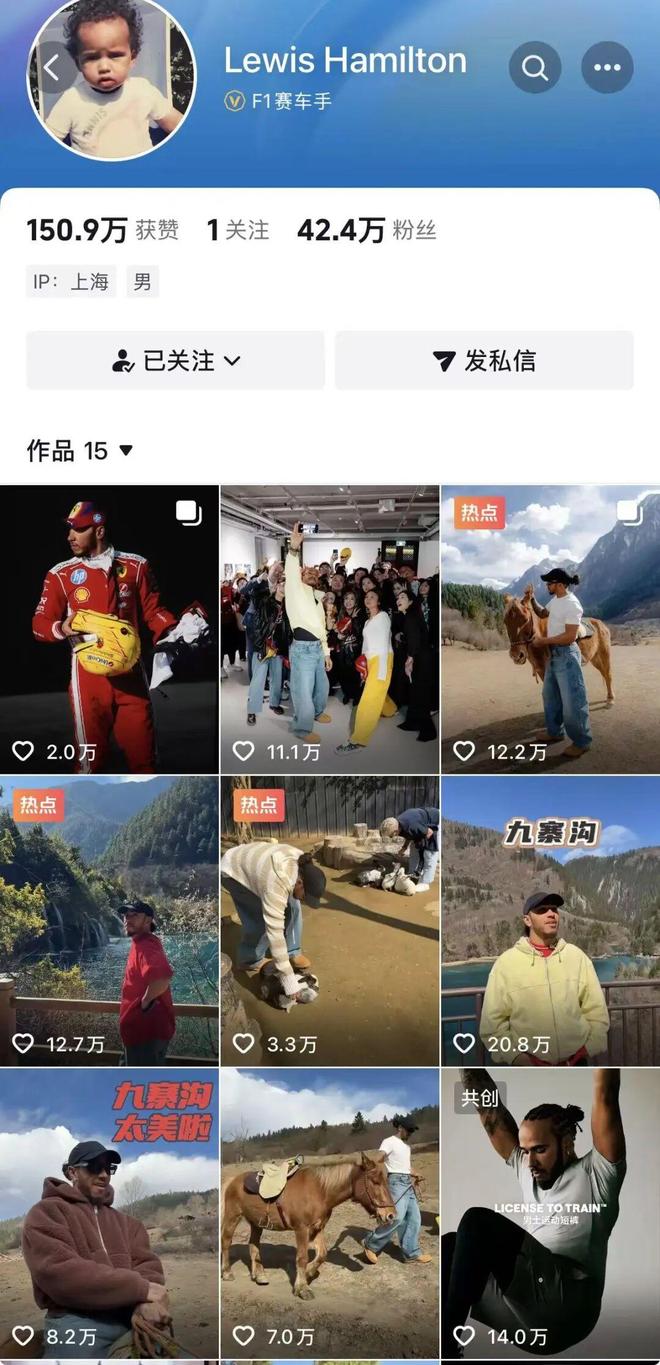Image resolution: width=660 pixels, height=1365 pixels.
Task: Open the video with 3.3万 likes
Action: [329, 920]
